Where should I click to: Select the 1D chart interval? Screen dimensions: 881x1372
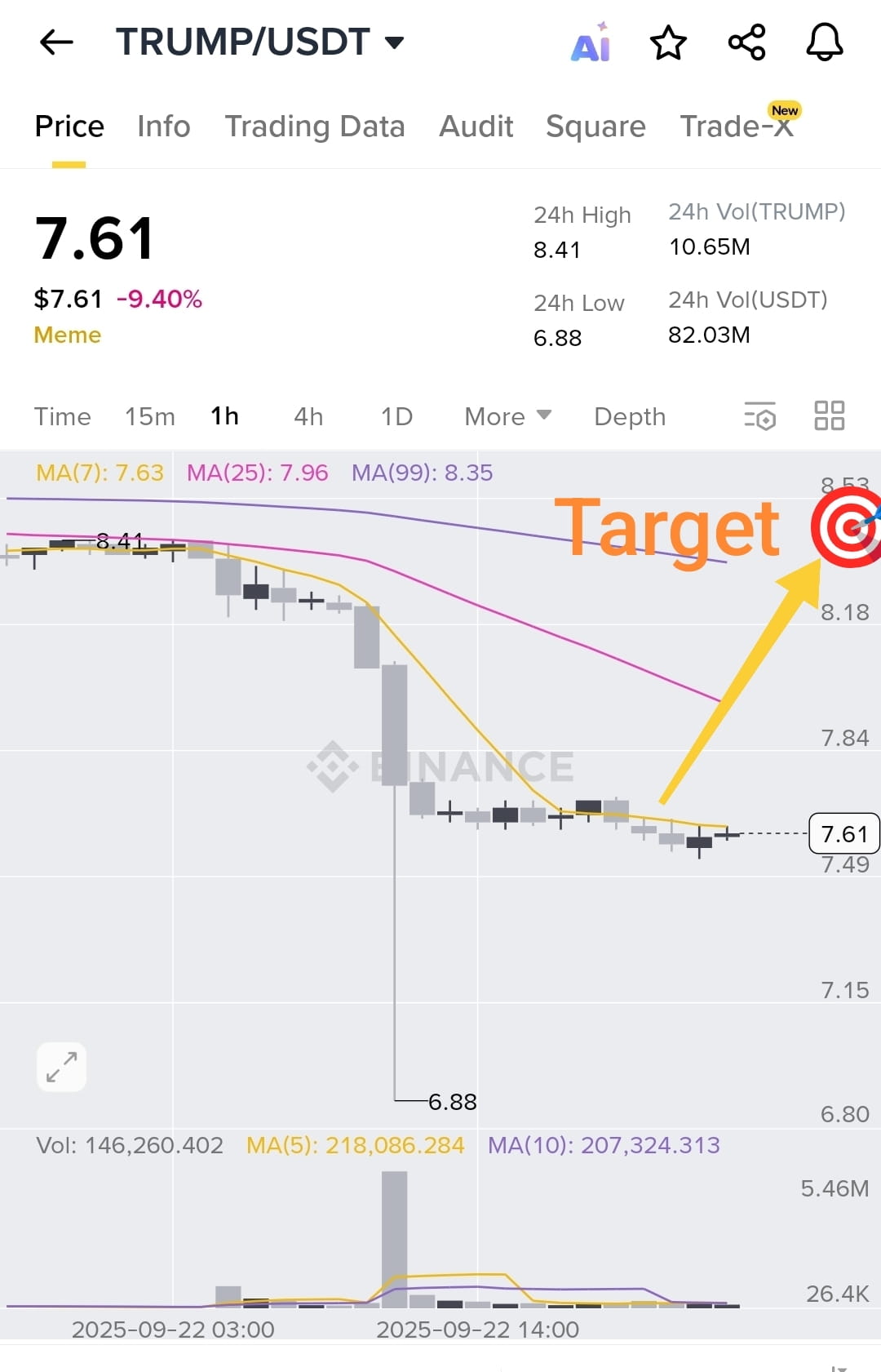[396, 417]
